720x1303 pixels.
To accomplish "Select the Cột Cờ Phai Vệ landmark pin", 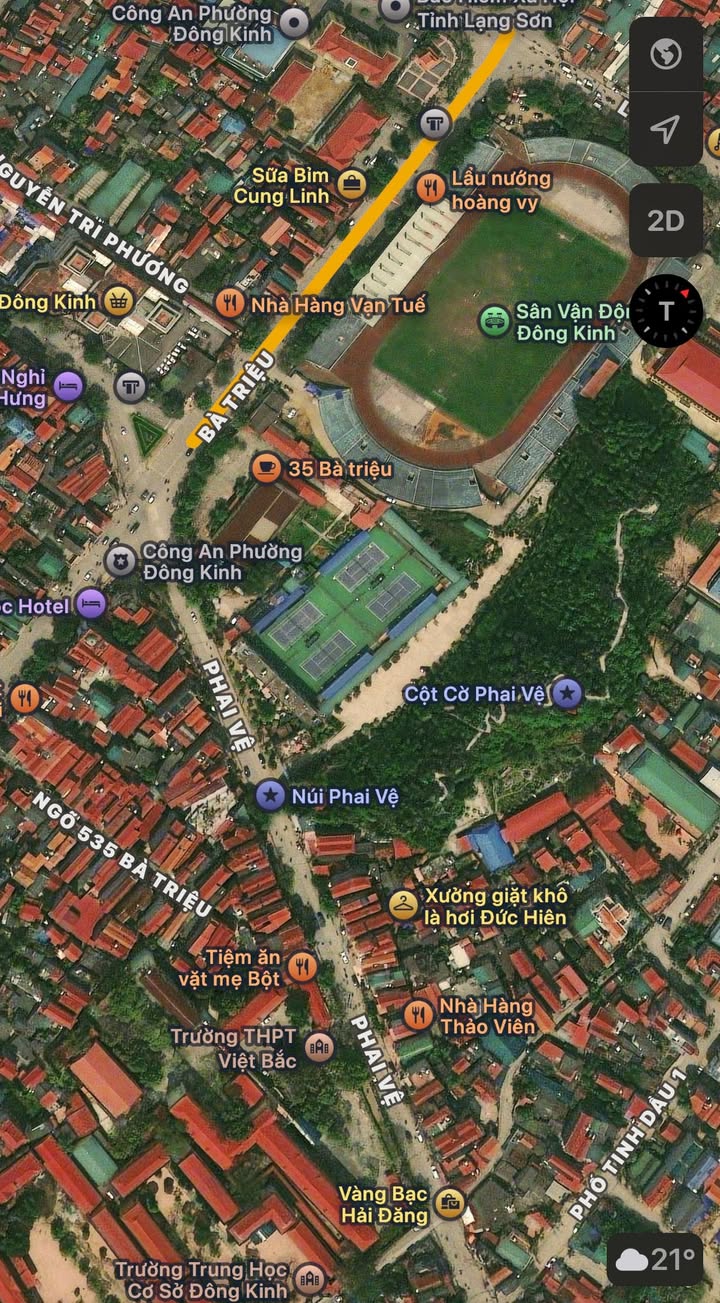I will click(x=567, y=693).
